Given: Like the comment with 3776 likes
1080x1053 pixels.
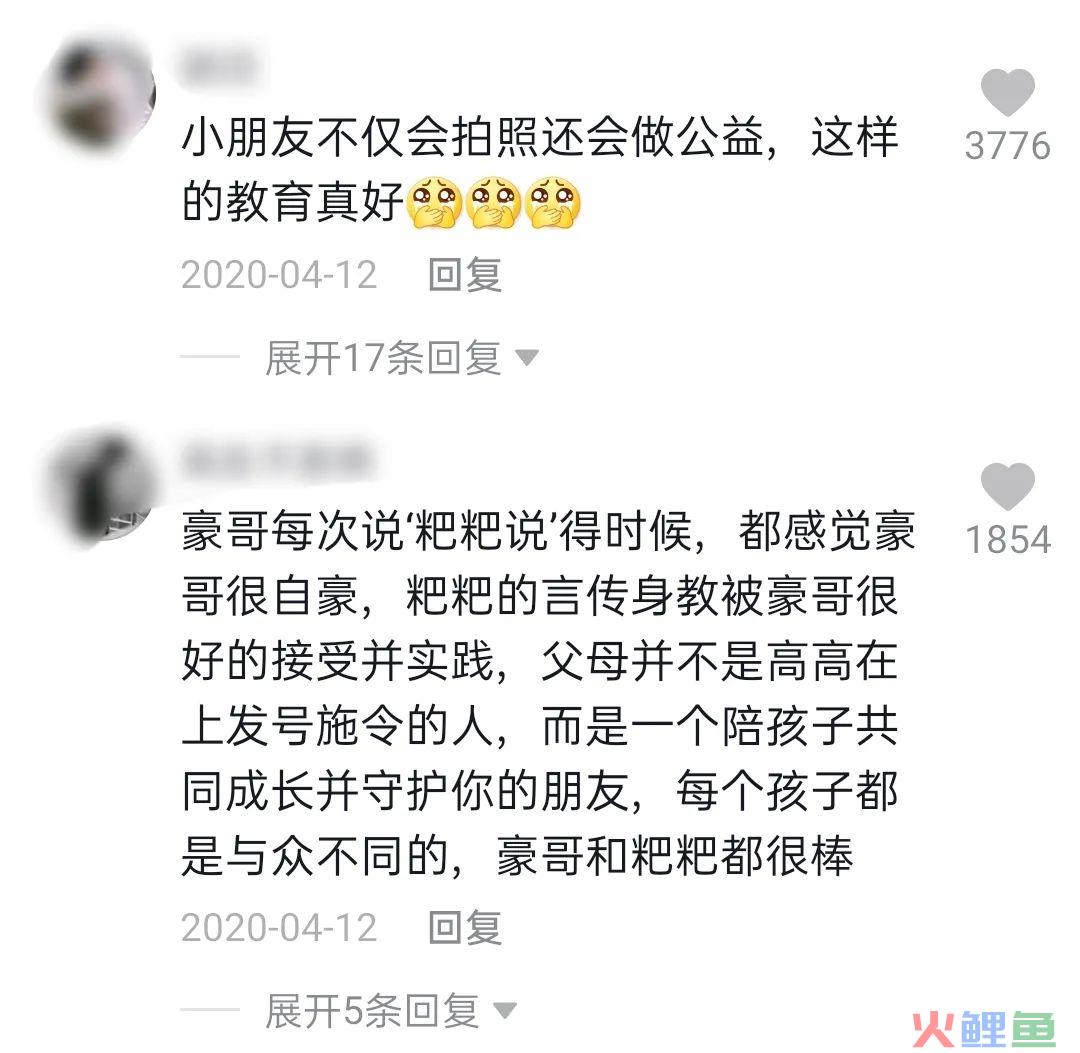Looking at the screenshot, I should pos(1007,94).
